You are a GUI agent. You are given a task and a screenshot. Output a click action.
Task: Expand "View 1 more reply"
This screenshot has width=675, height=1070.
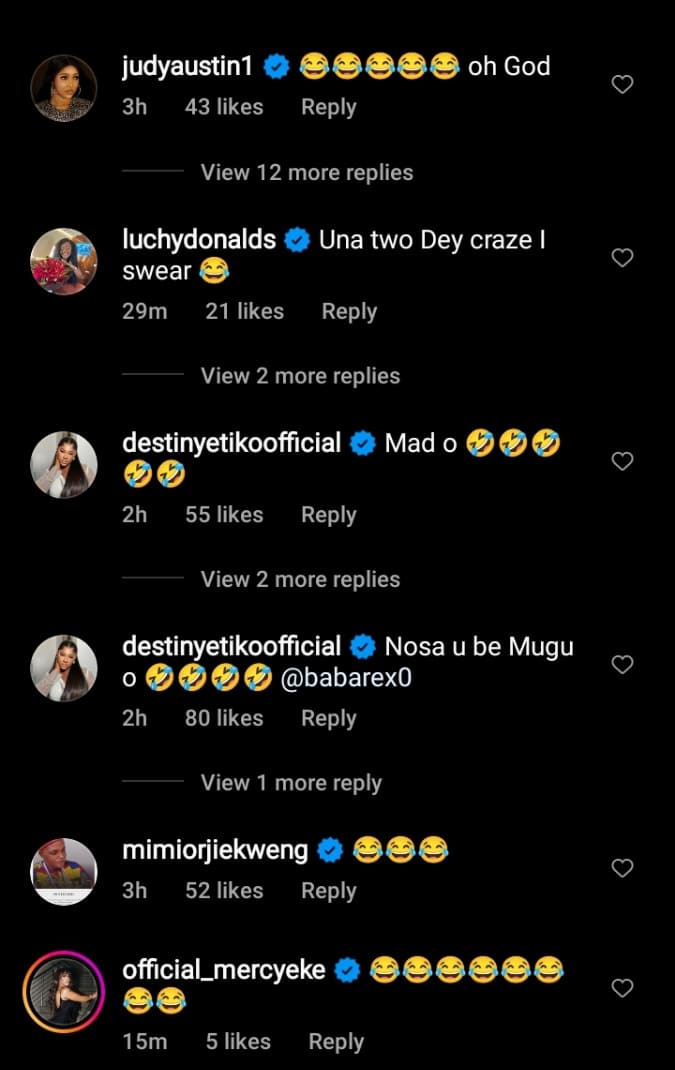291,783
